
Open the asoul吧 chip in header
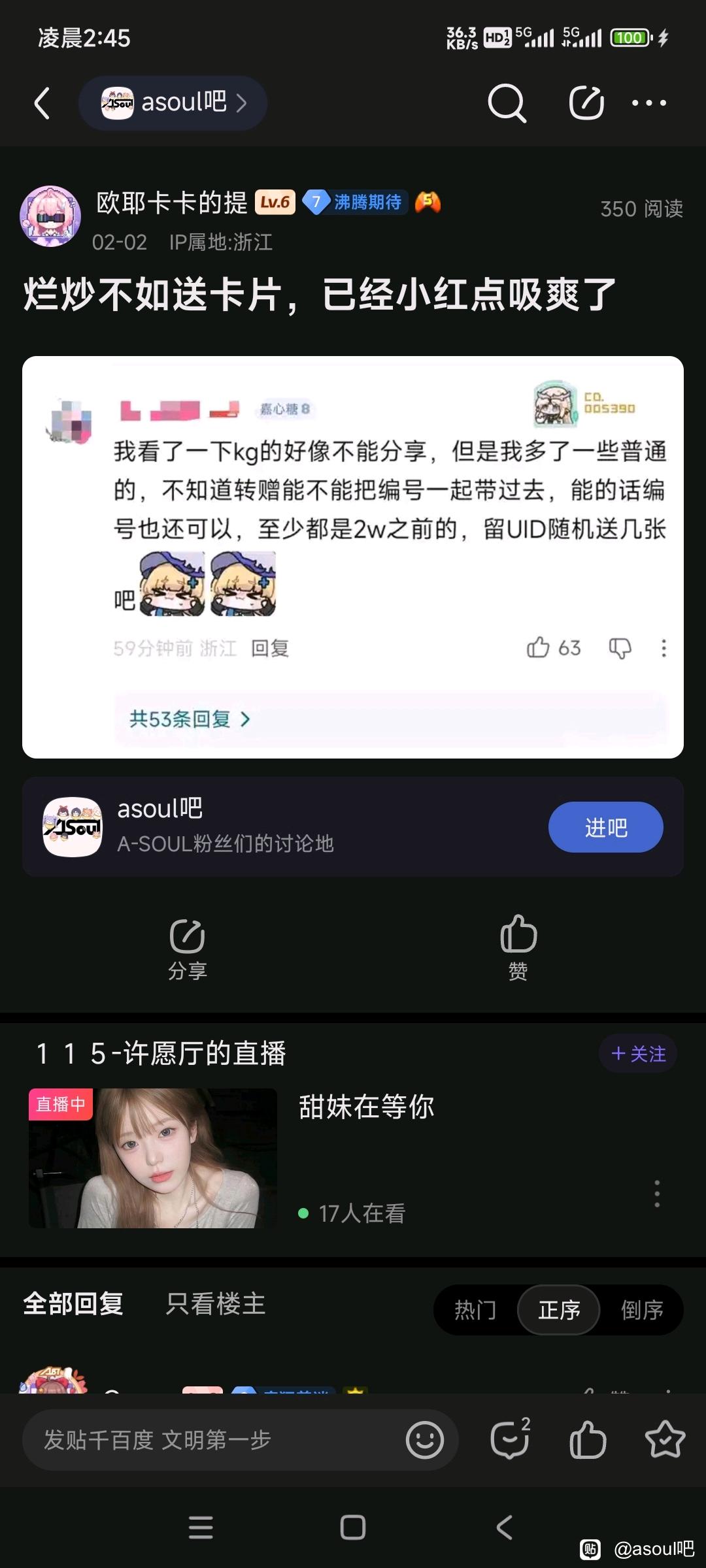173,103
